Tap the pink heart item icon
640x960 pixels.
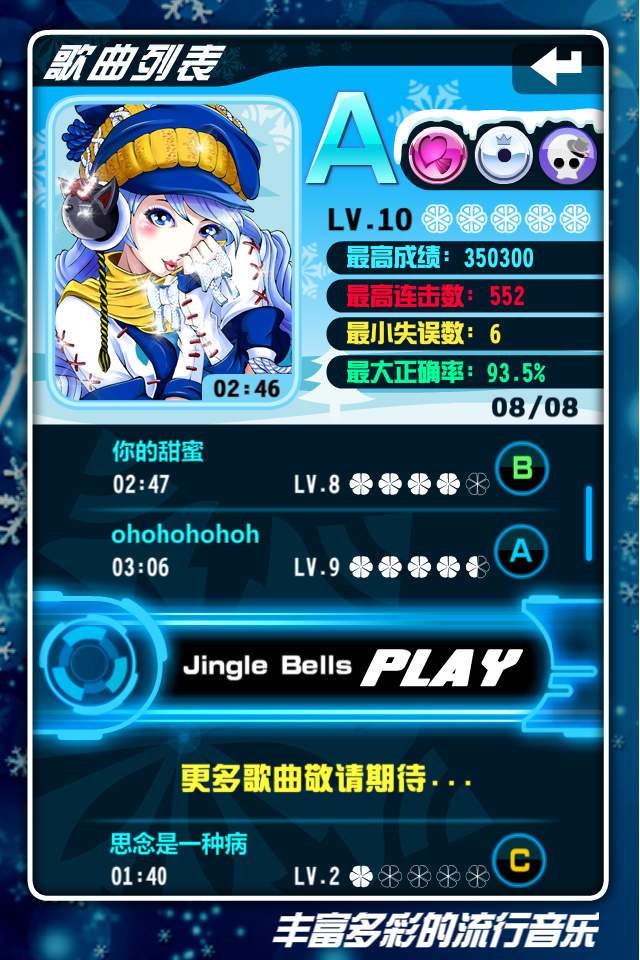pyautogui.click(x=437, y=155)
